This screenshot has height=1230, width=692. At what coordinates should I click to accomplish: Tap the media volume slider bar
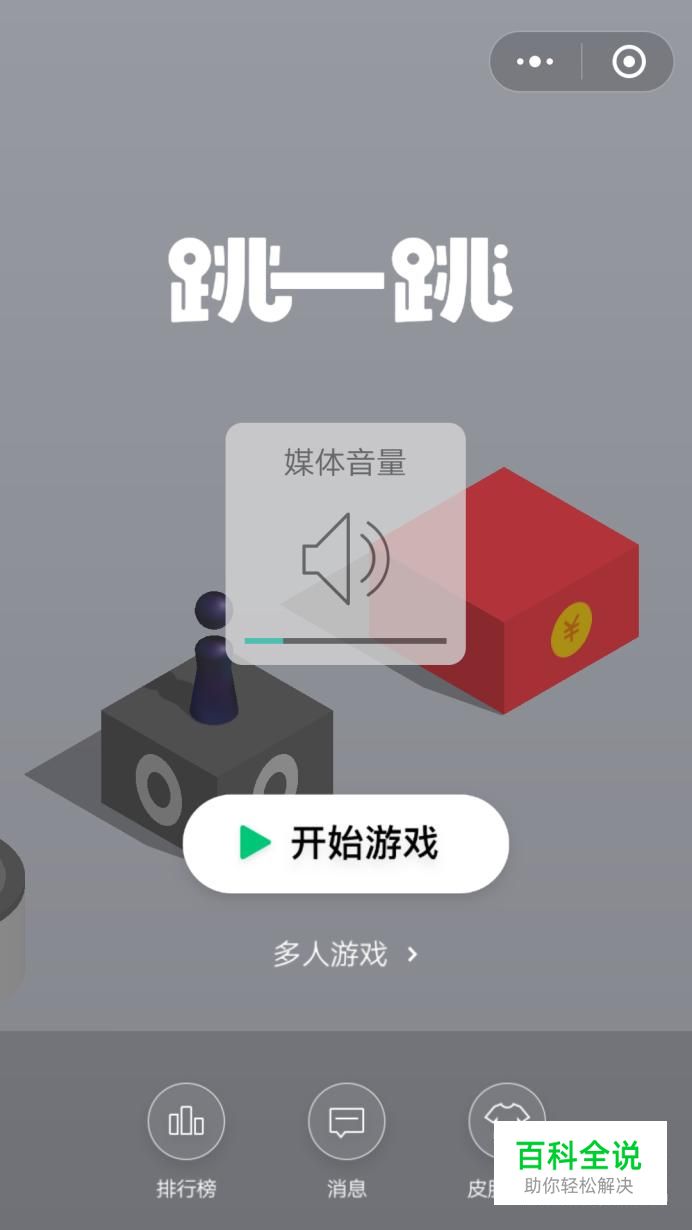345,640
